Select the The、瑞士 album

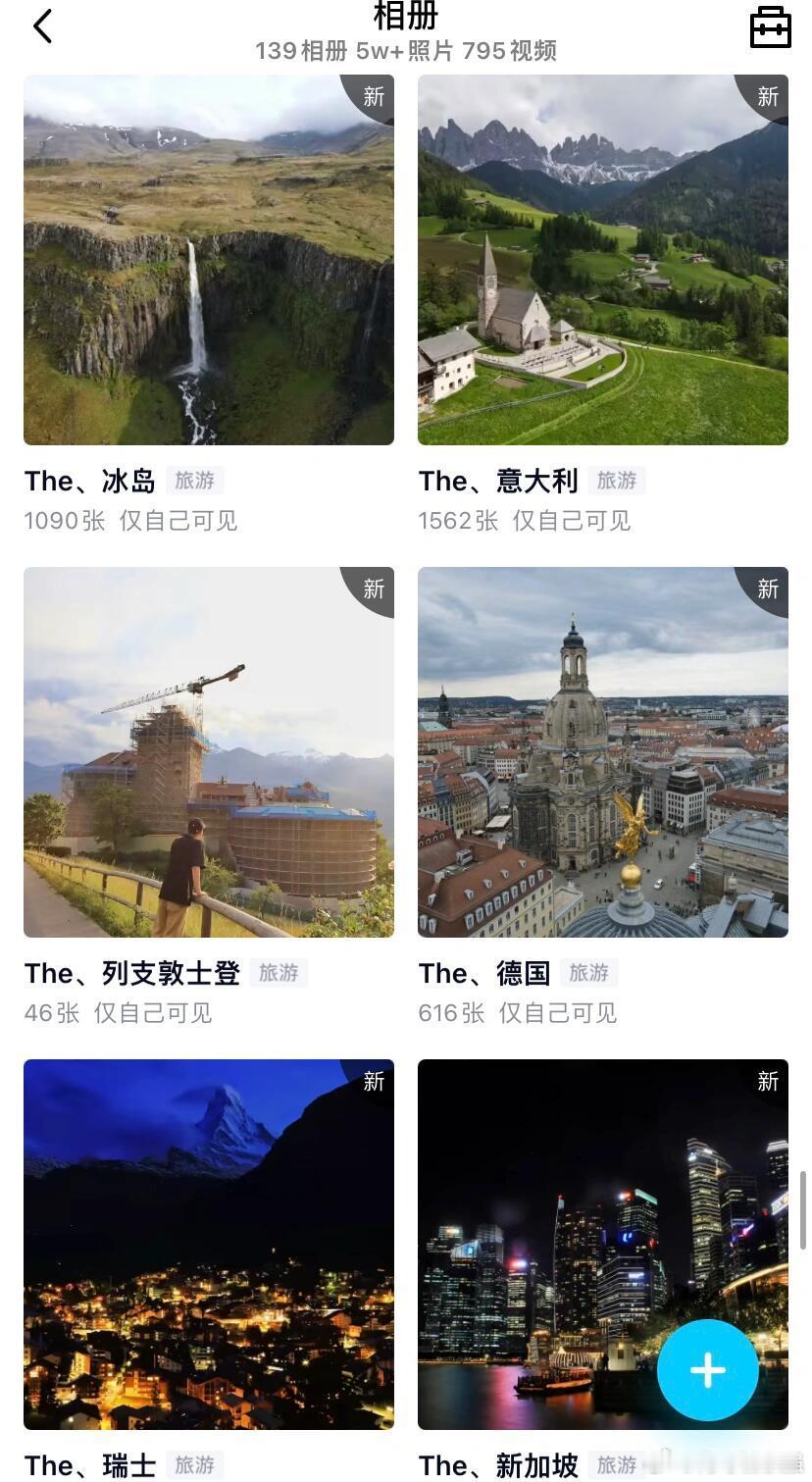click(x=209, y=1244)
